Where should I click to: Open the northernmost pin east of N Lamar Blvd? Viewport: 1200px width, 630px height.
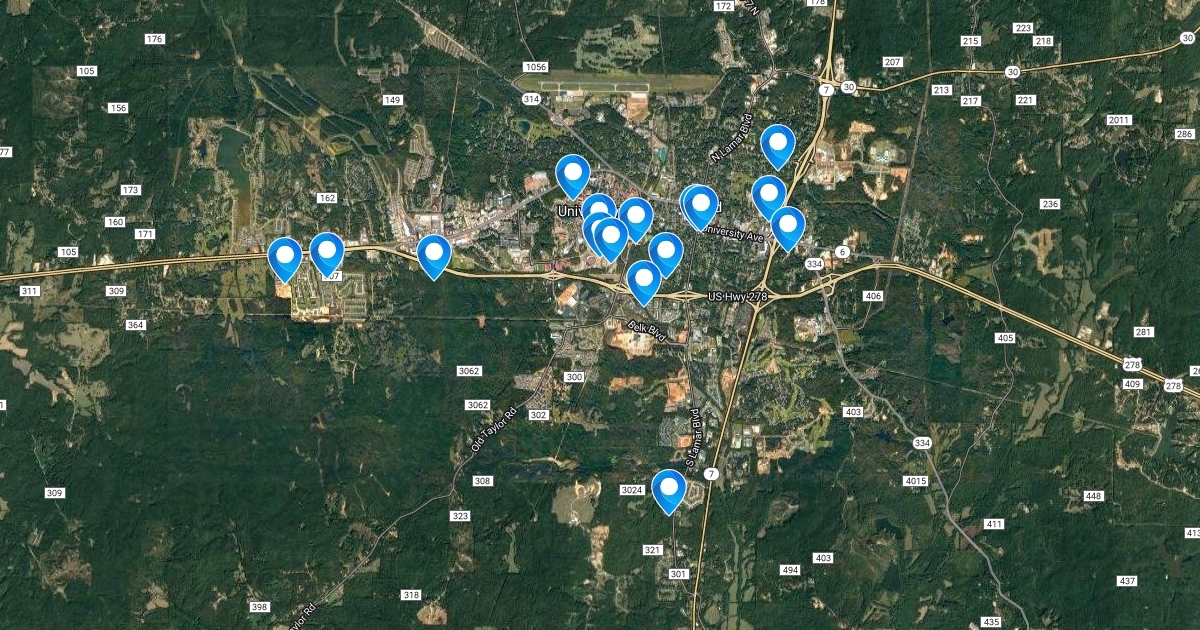click(x=777, y=144)
